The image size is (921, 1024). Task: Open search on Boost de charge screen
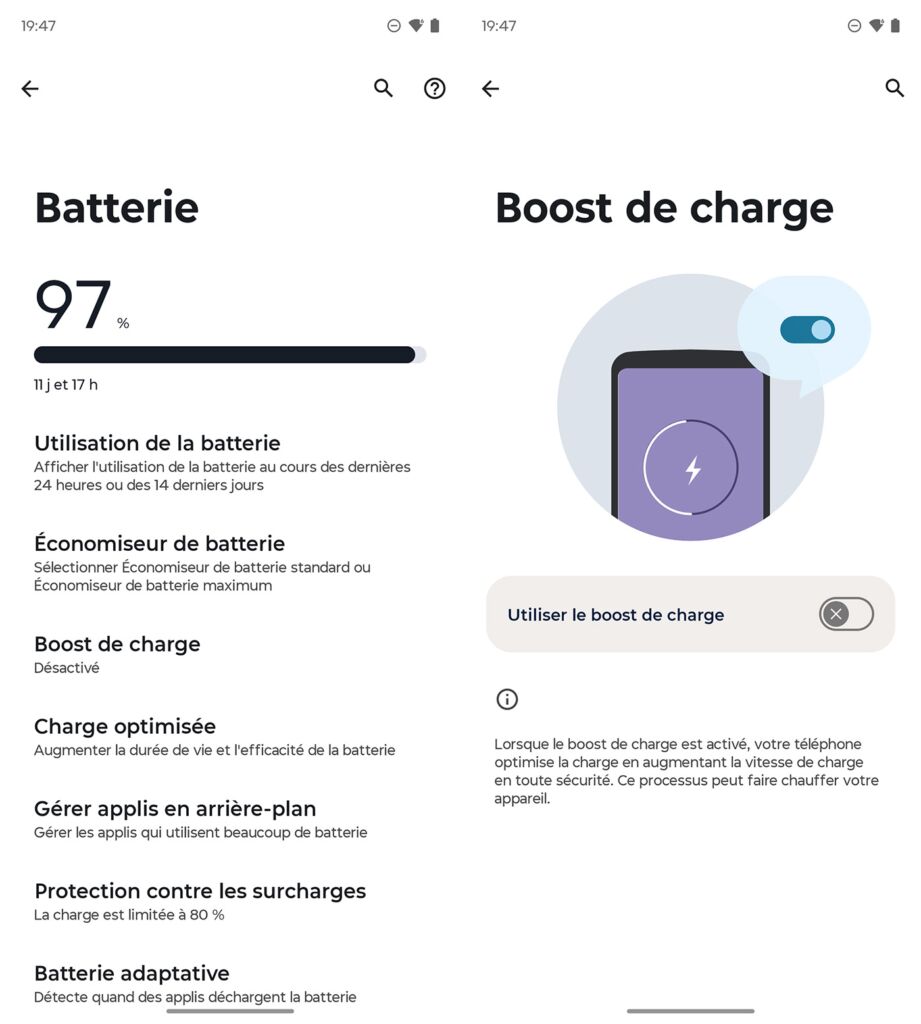(894, 89)
